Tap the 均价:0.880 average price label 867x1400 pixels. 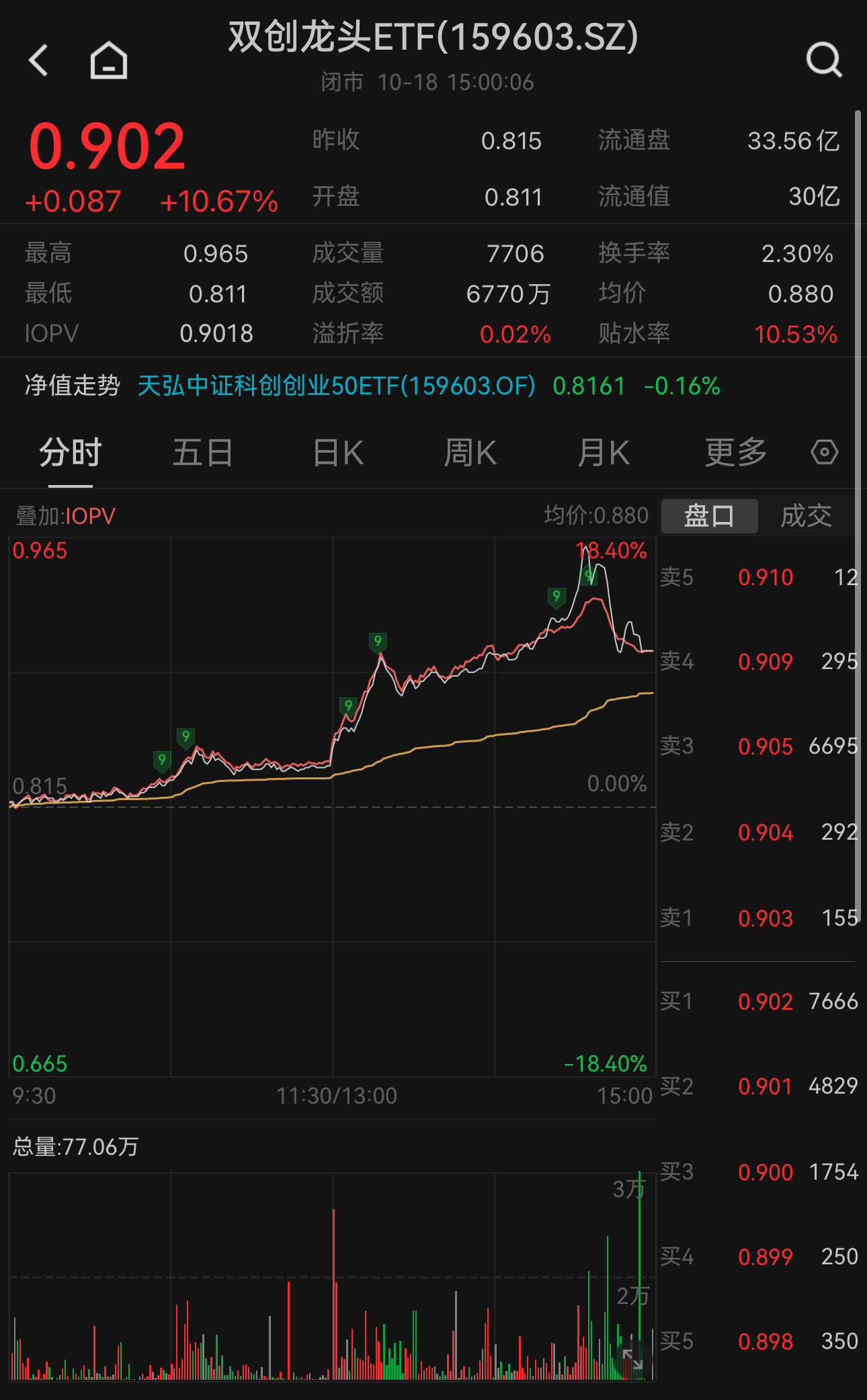tap(597, 515)
